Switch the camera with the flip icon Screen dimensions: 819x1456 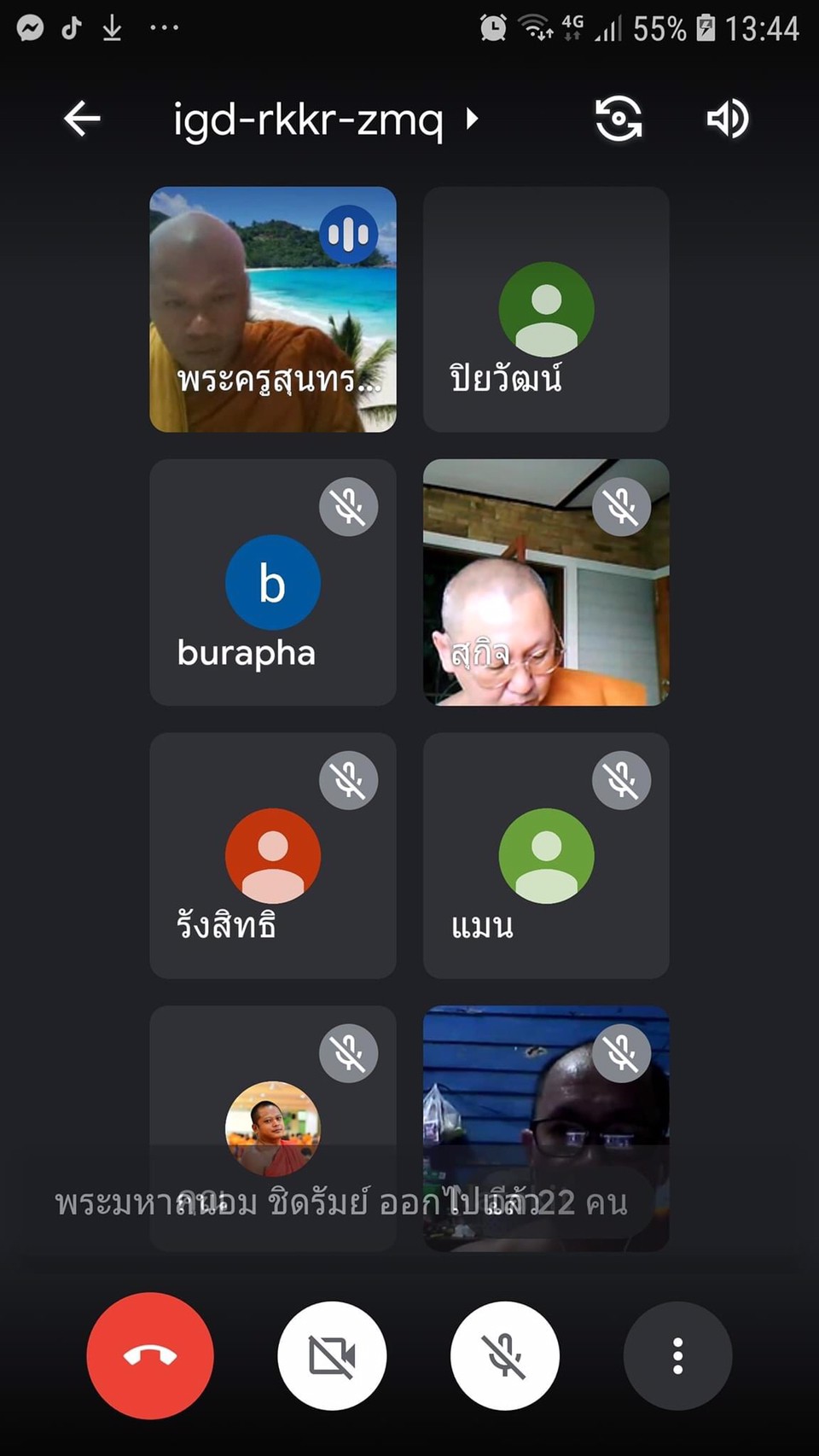[x=619, y=119]
